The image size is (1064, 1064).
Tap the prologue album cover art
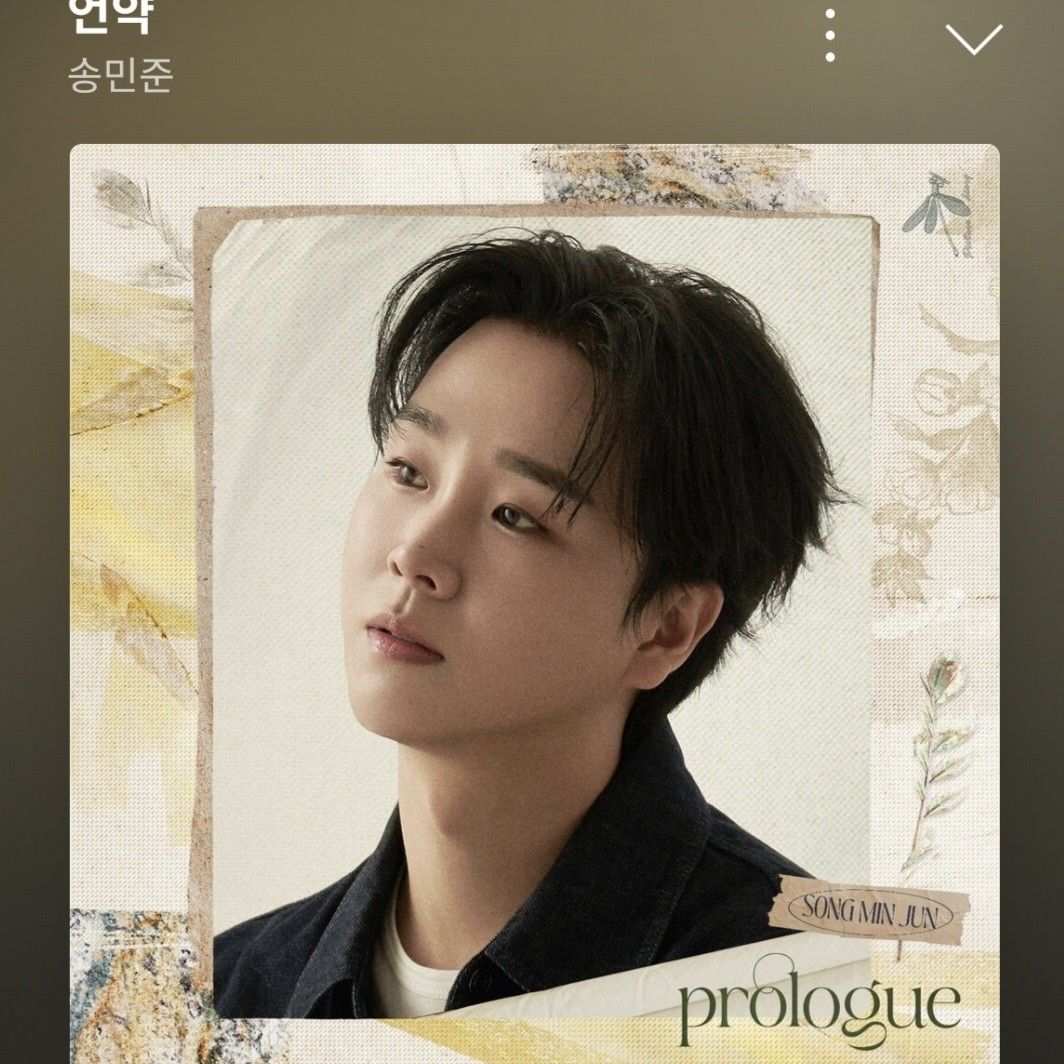(534, 600)
